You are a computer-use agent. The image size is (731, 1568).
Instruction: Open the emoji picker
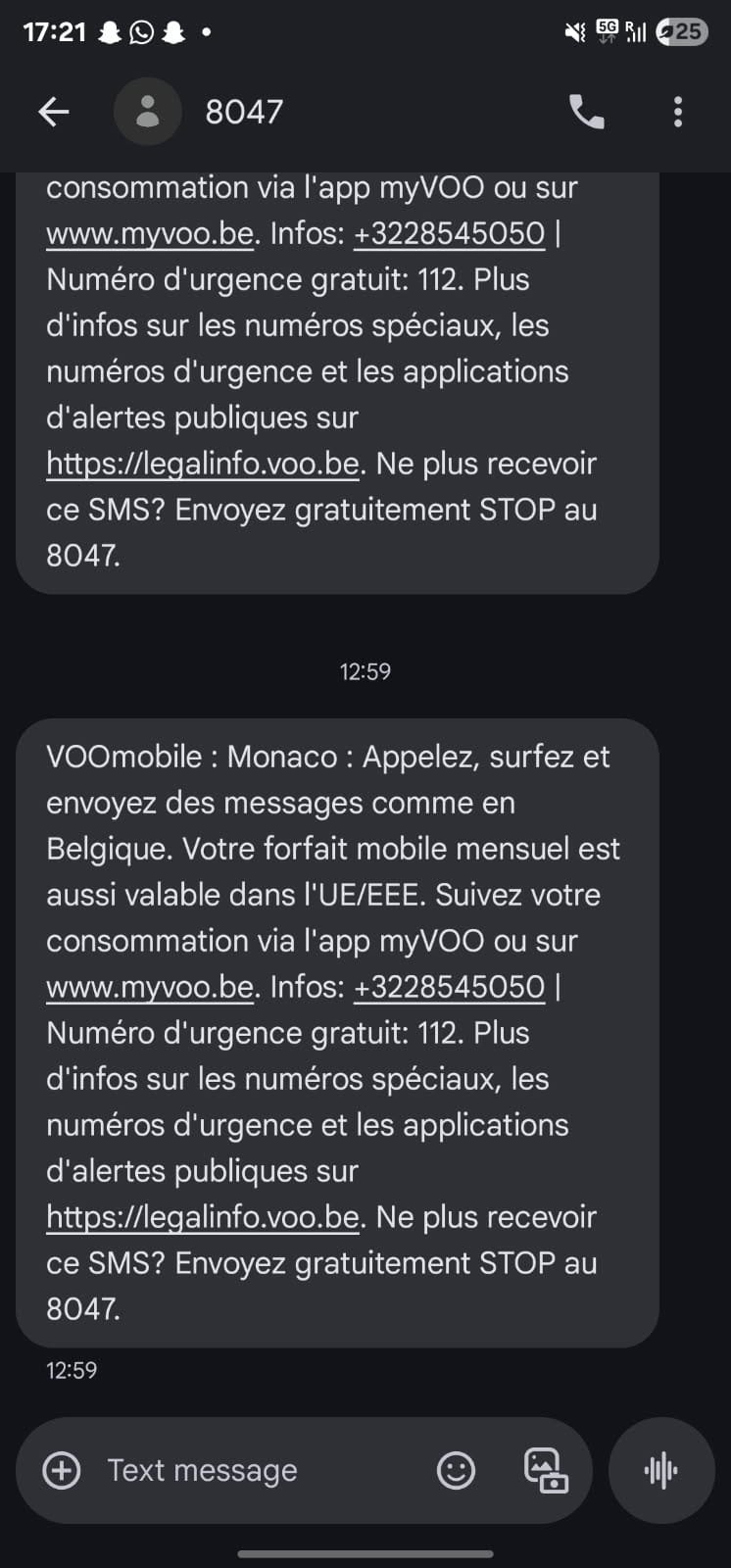coord(456,1470)
